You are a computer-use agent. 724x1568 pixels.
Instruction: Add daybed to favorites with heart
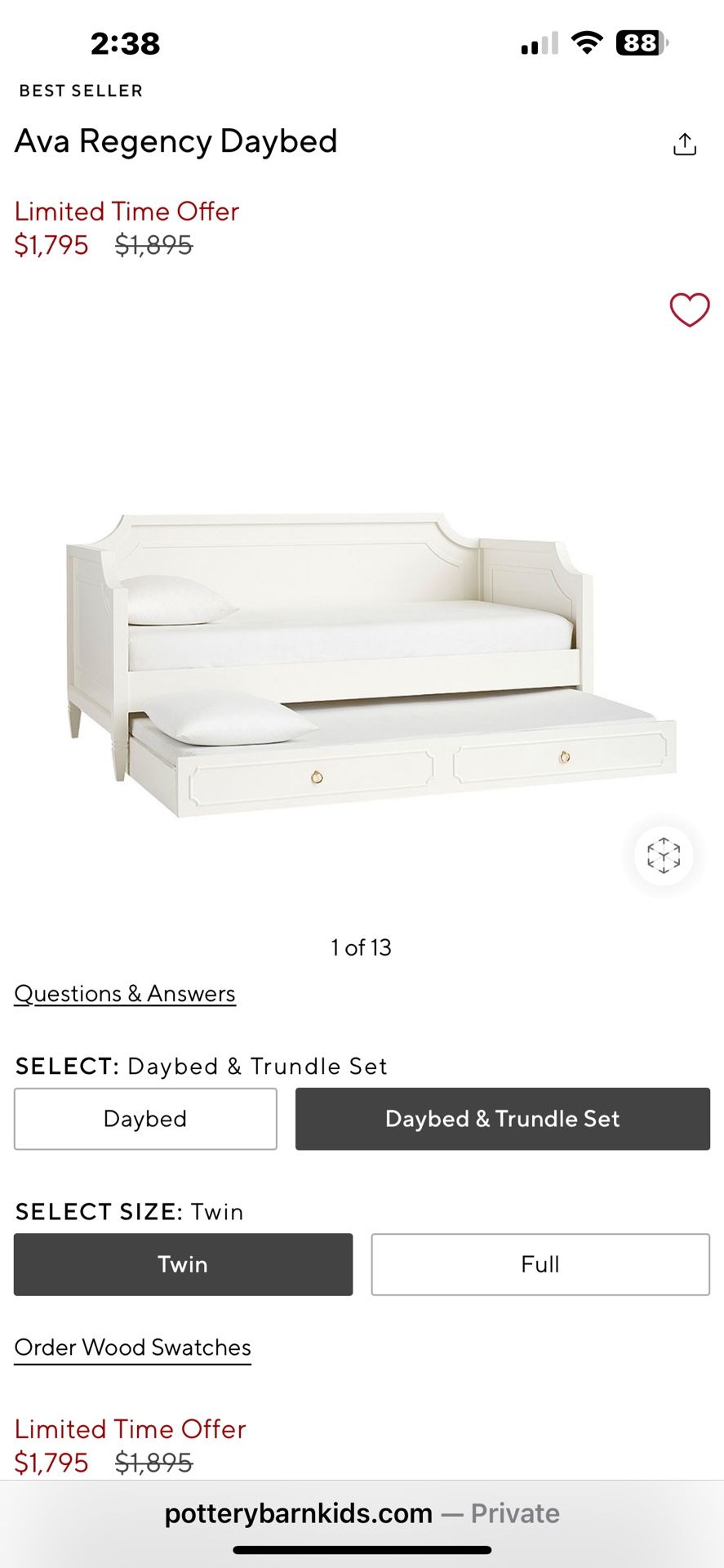coord(690,310)
